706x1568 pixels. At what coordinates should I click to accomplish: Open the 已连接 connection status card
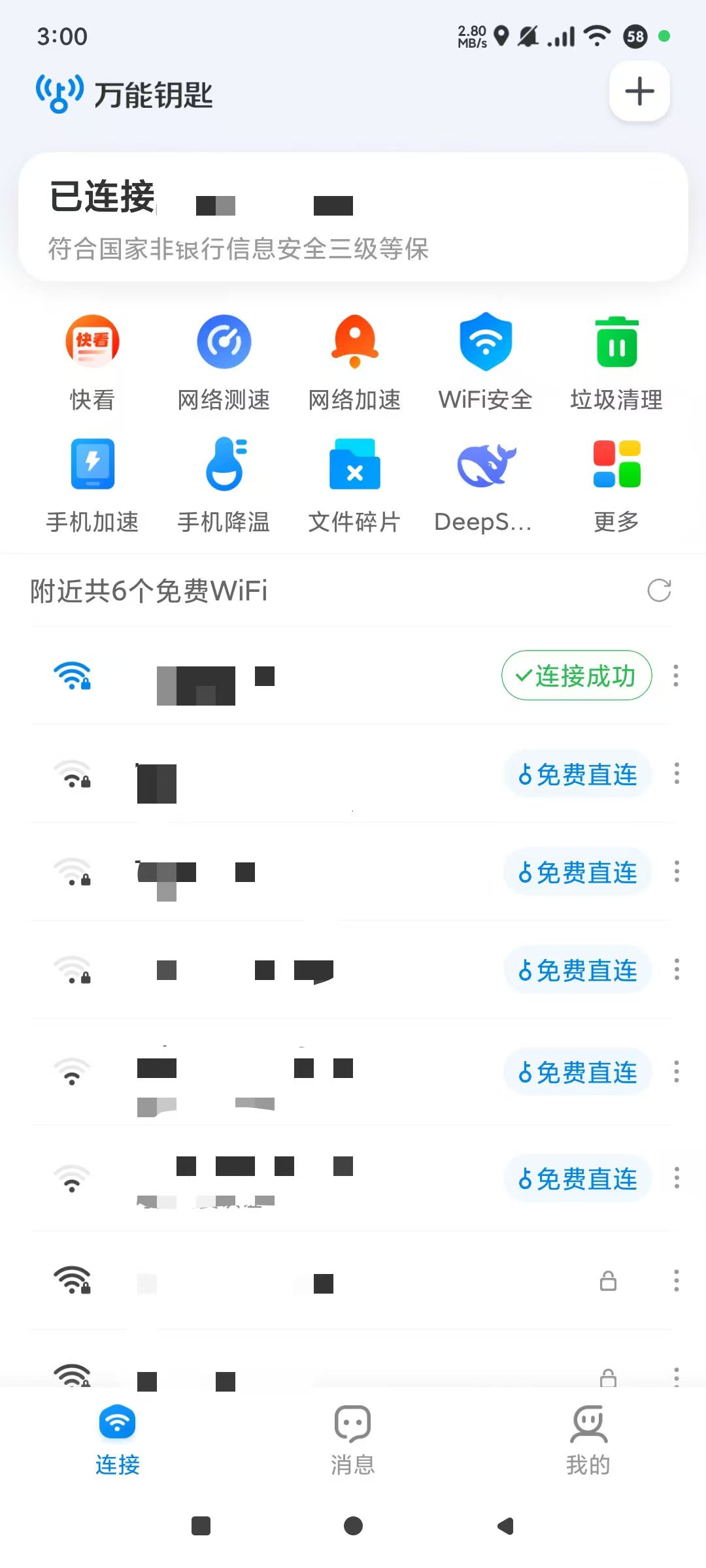[x=353, y=218]
